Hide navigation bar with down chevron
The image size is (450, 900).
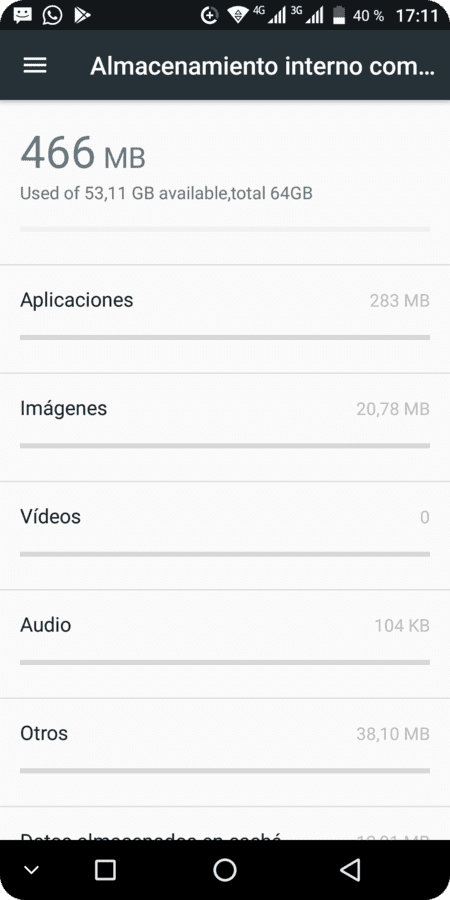click(32, 870)
